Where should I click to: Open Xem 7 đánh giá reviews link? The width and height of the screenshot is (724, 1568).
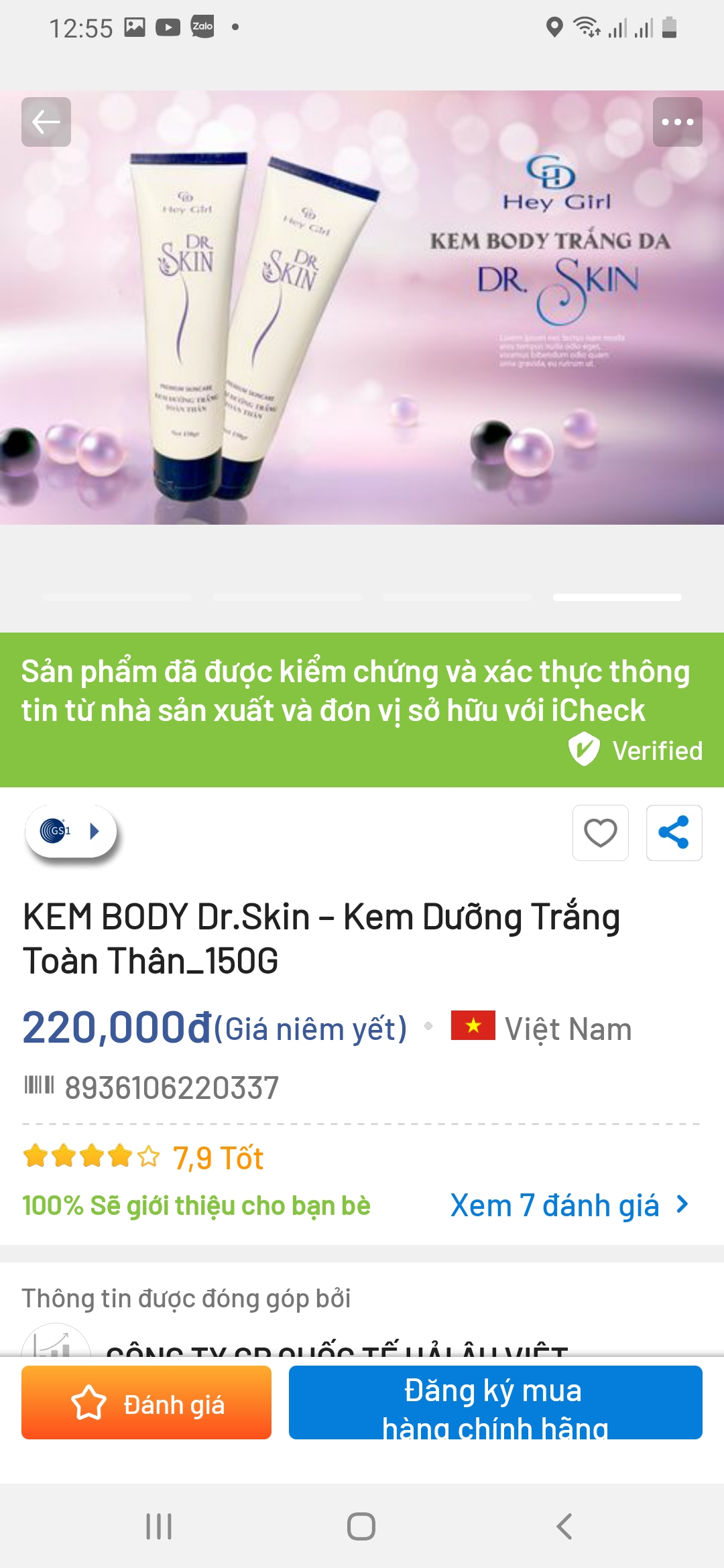tap(554, 1203)
